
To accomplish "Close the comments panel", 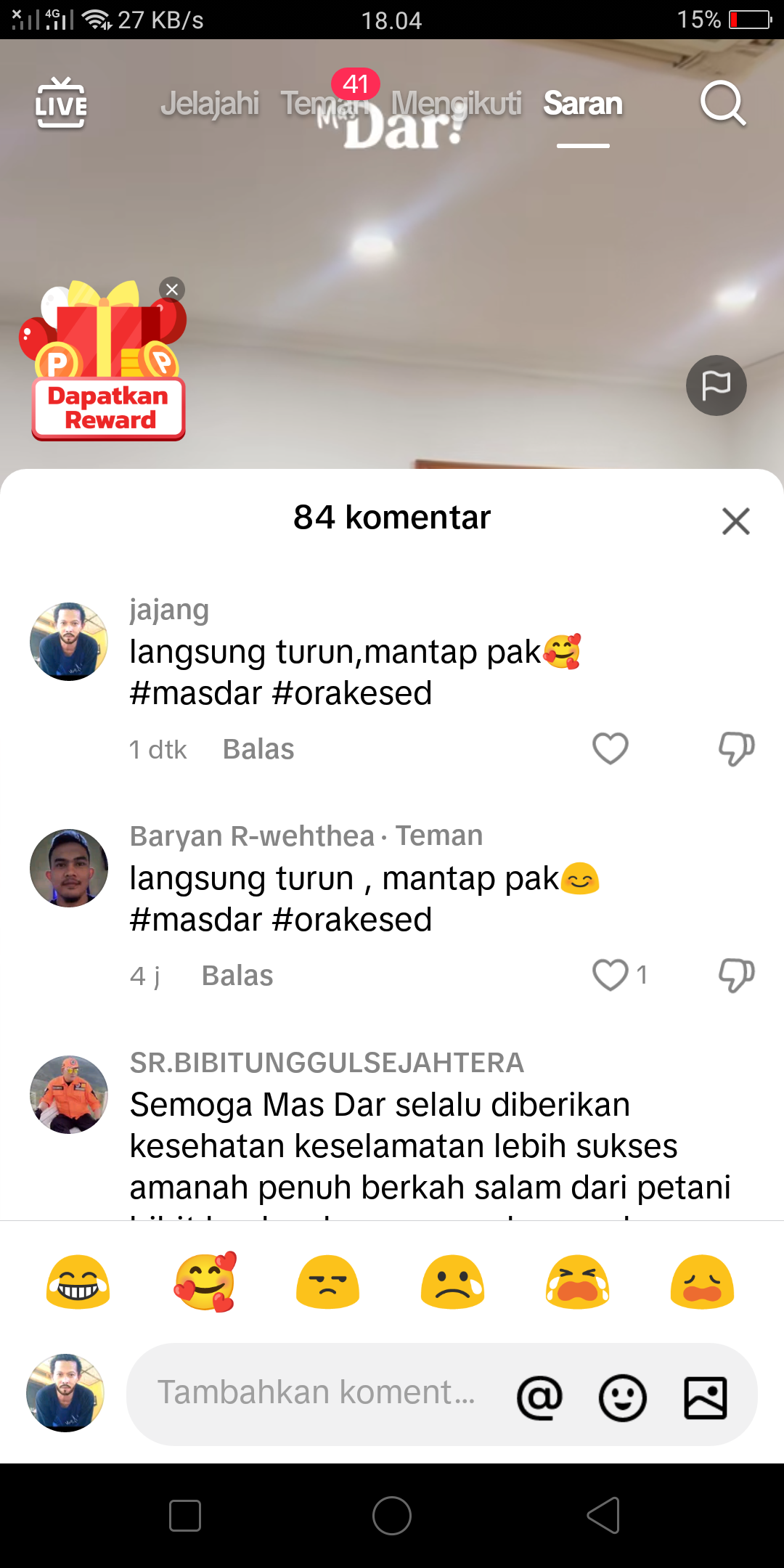I will pos(735,520).
